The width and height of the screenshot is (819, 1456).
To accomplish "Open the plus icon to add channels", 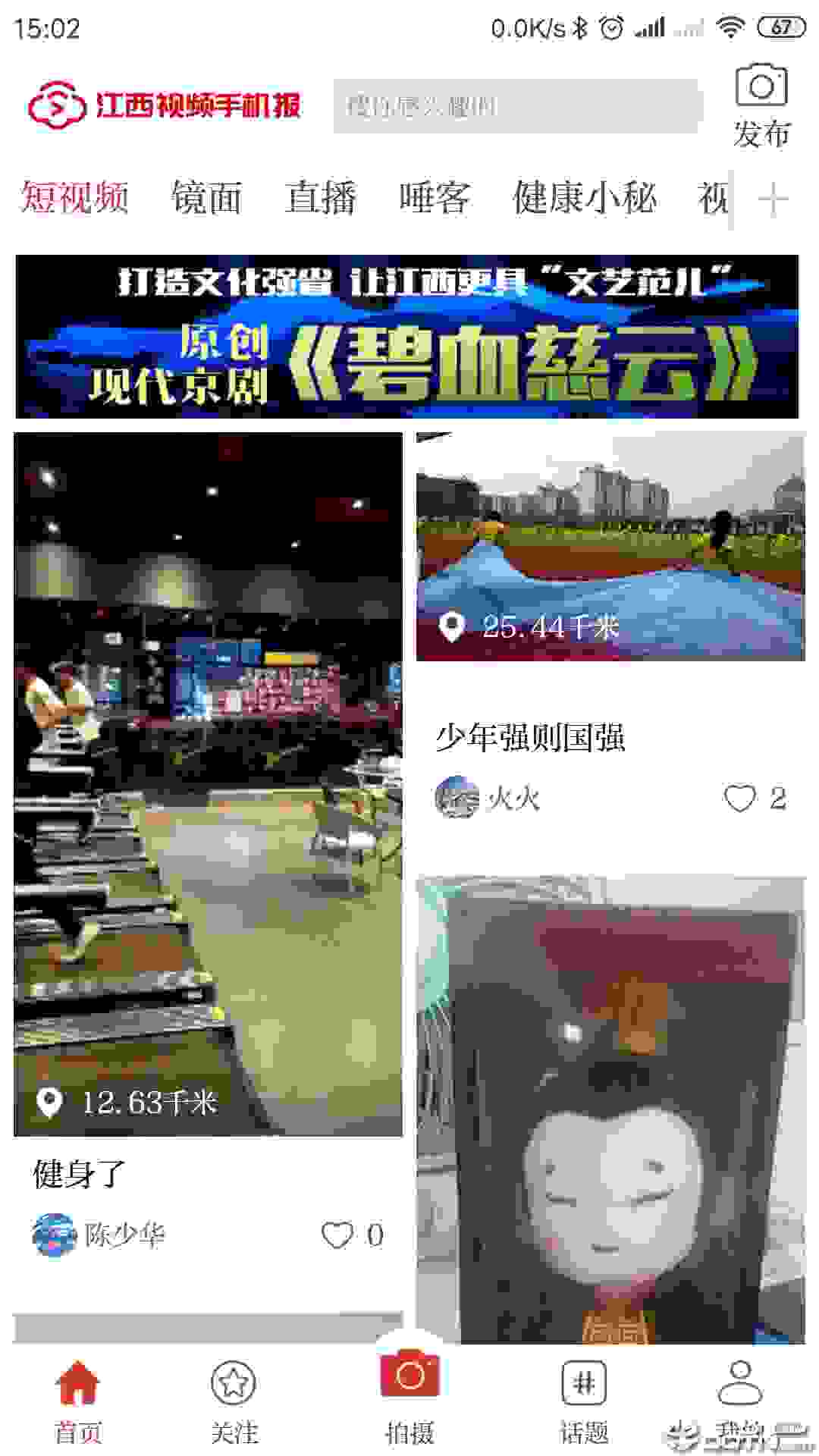I will pyautogui.click(x=773, y=197).
